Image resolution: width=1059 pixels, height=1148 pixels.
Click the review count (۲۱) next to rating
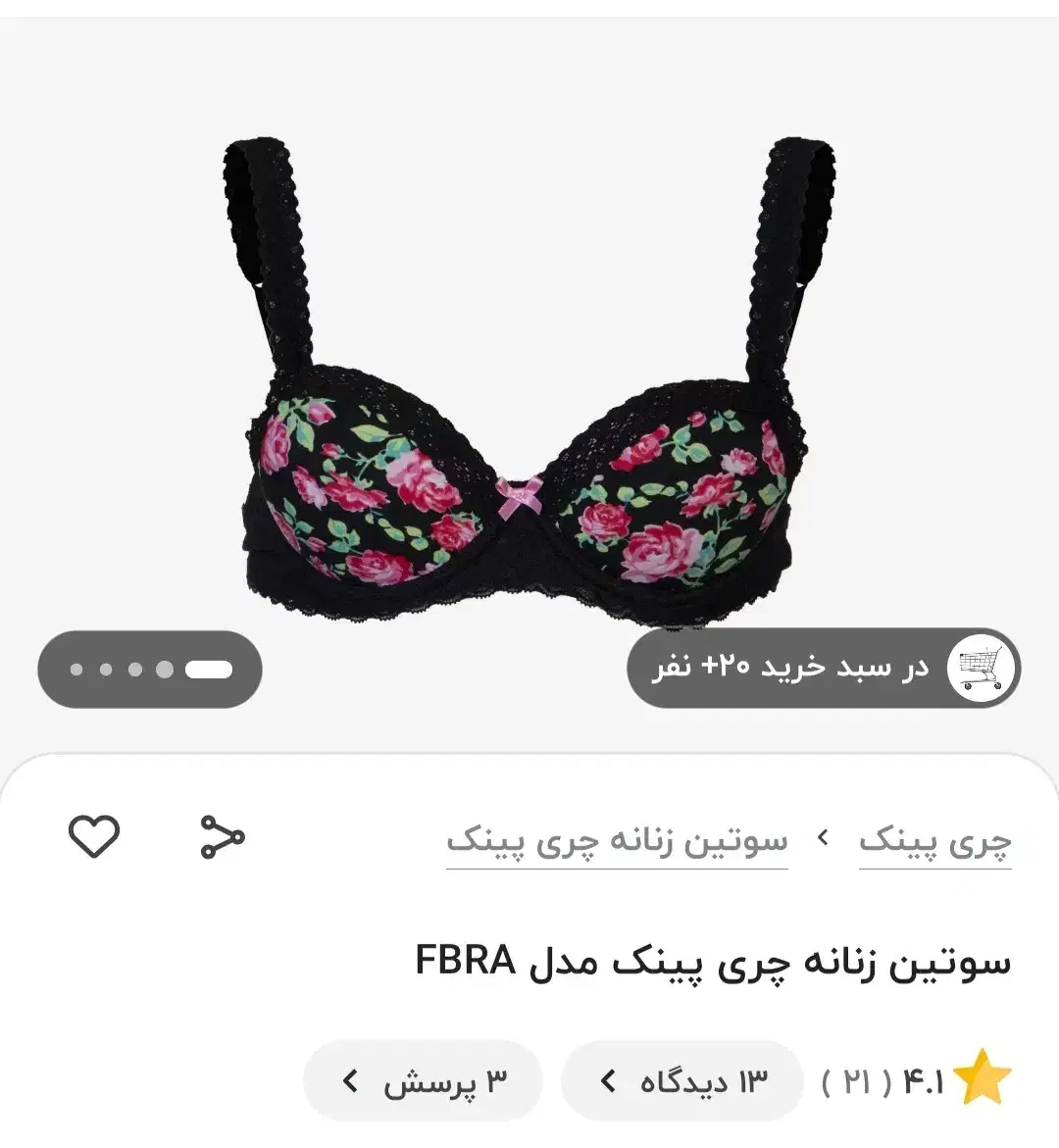point(858,1078)
